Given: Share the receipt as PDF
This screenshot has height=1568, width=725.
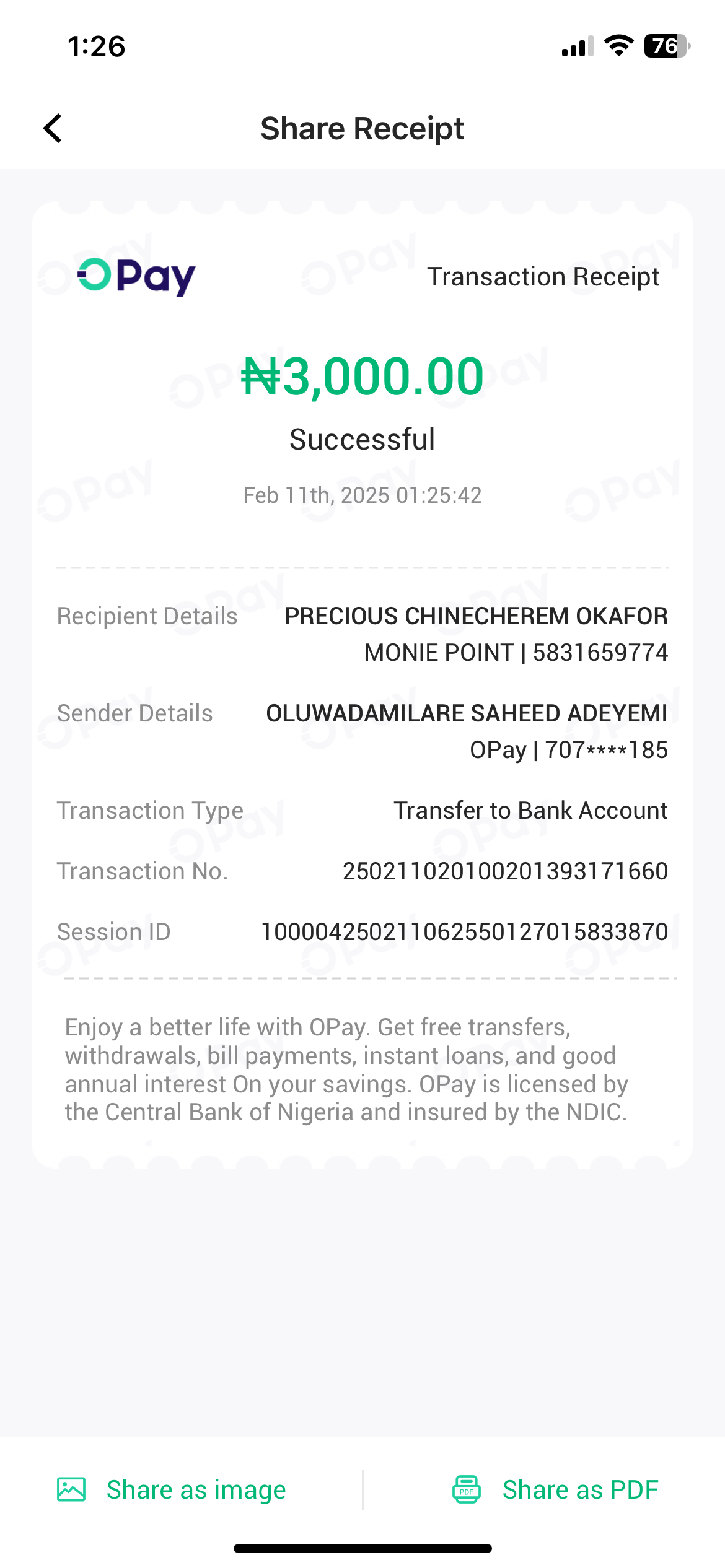Looking at the screenshot, I should (555, 1489).
